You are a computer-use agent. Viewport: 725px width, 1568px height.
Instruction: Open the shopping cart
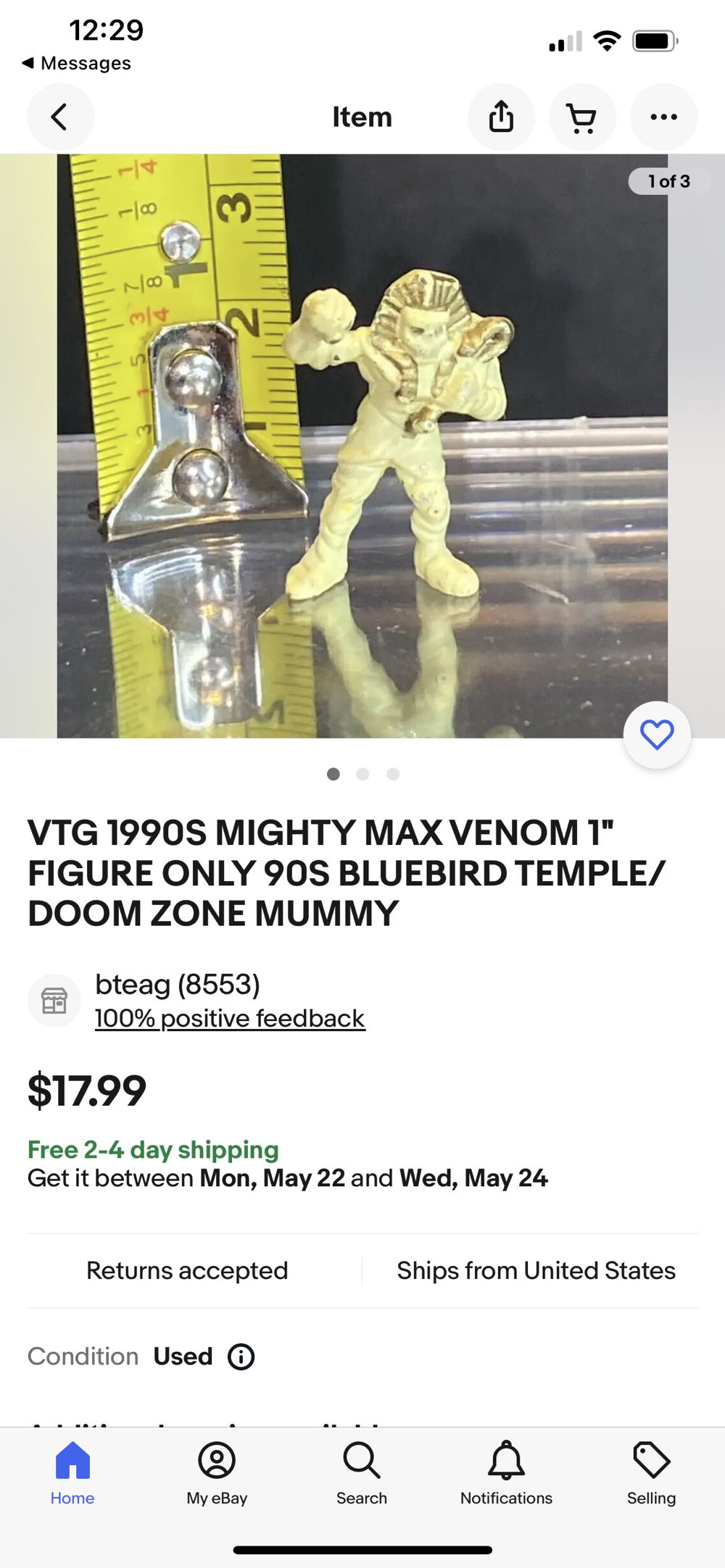[582, 117]
